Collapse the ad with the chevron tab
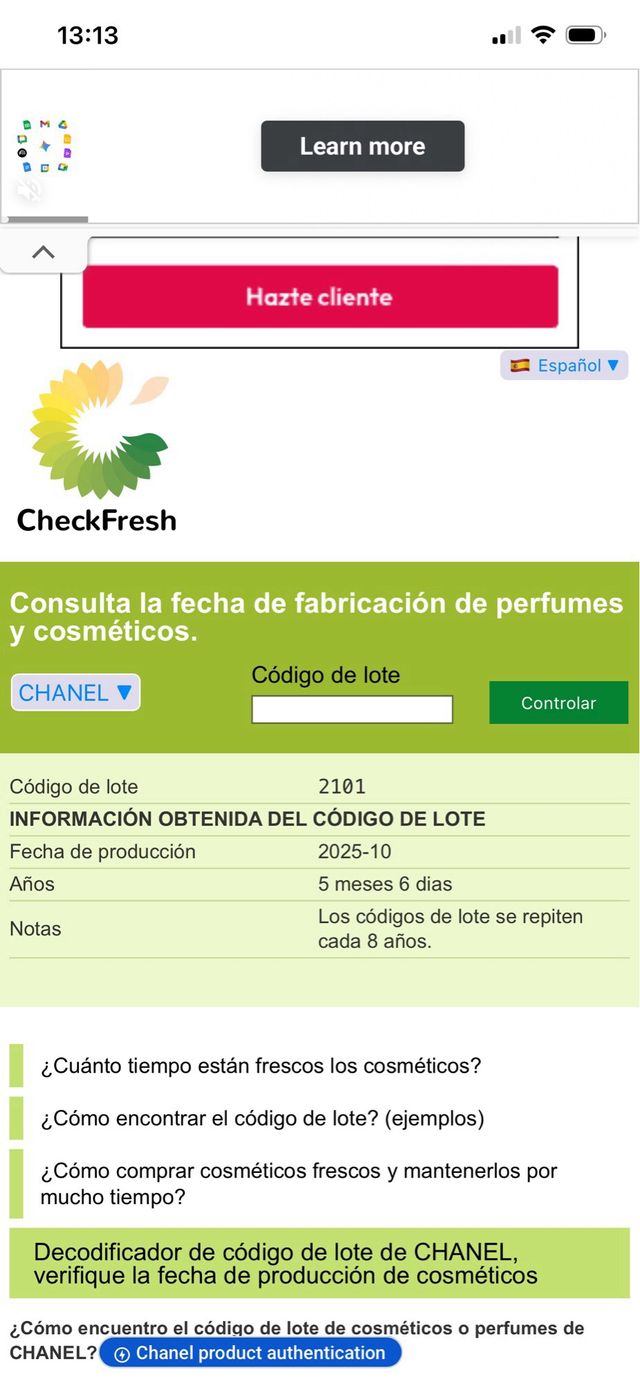 (x=43, y=253)
